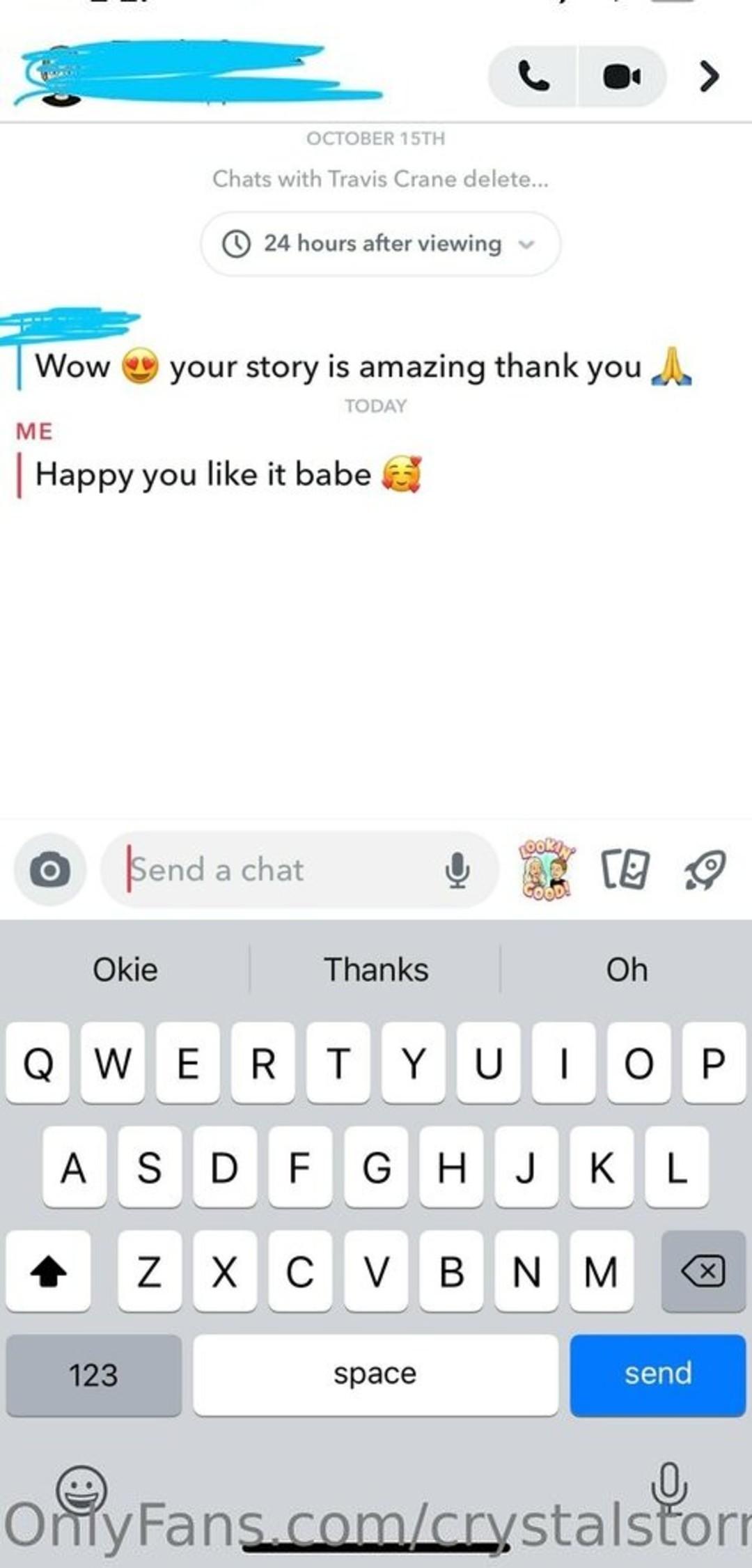
Task: Open the rocket games icon
Action: 705,869
